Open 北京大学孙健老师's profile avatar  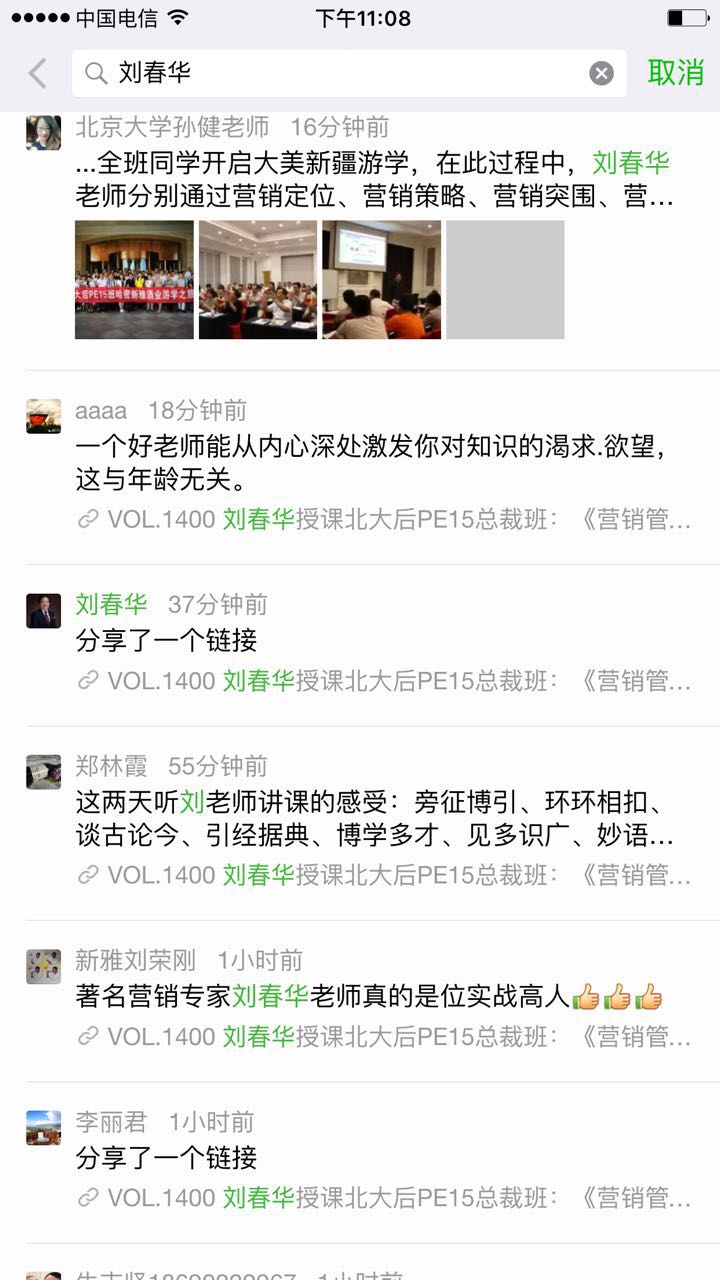tap(43, 133)
